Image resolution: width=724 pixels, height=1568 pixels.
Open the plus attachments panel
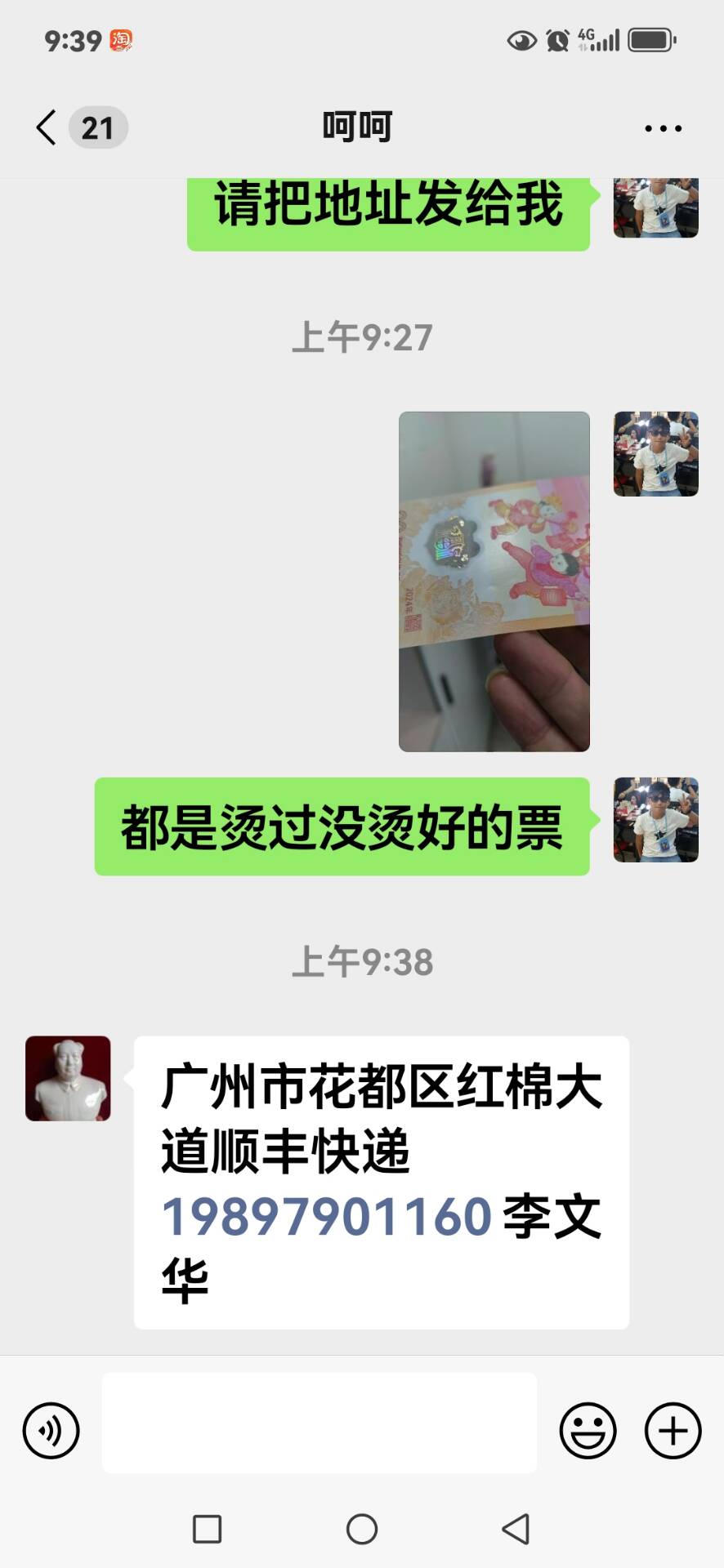coord(673,1431)
